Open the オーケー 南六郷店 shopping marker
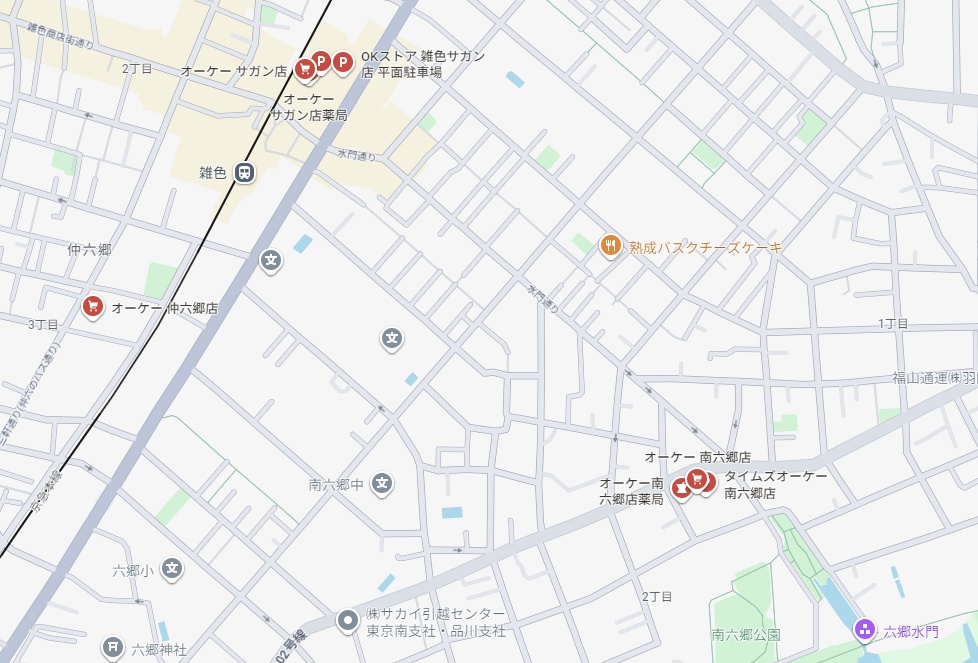This screenshot has height=663, width=978. (697, 478)
